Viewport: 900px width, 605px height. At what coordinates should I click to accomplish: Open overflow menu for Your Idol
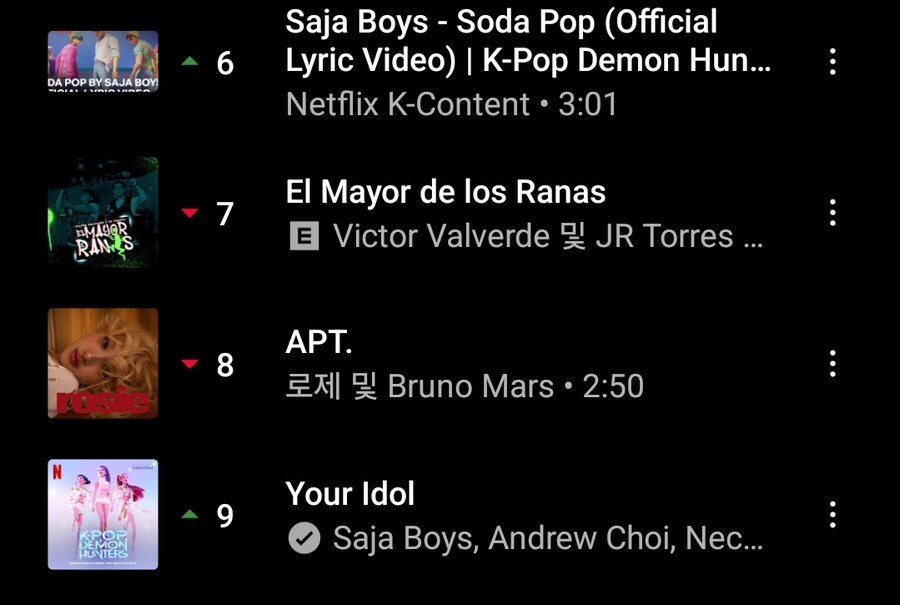pyautogui.click(x=832, y=515)
